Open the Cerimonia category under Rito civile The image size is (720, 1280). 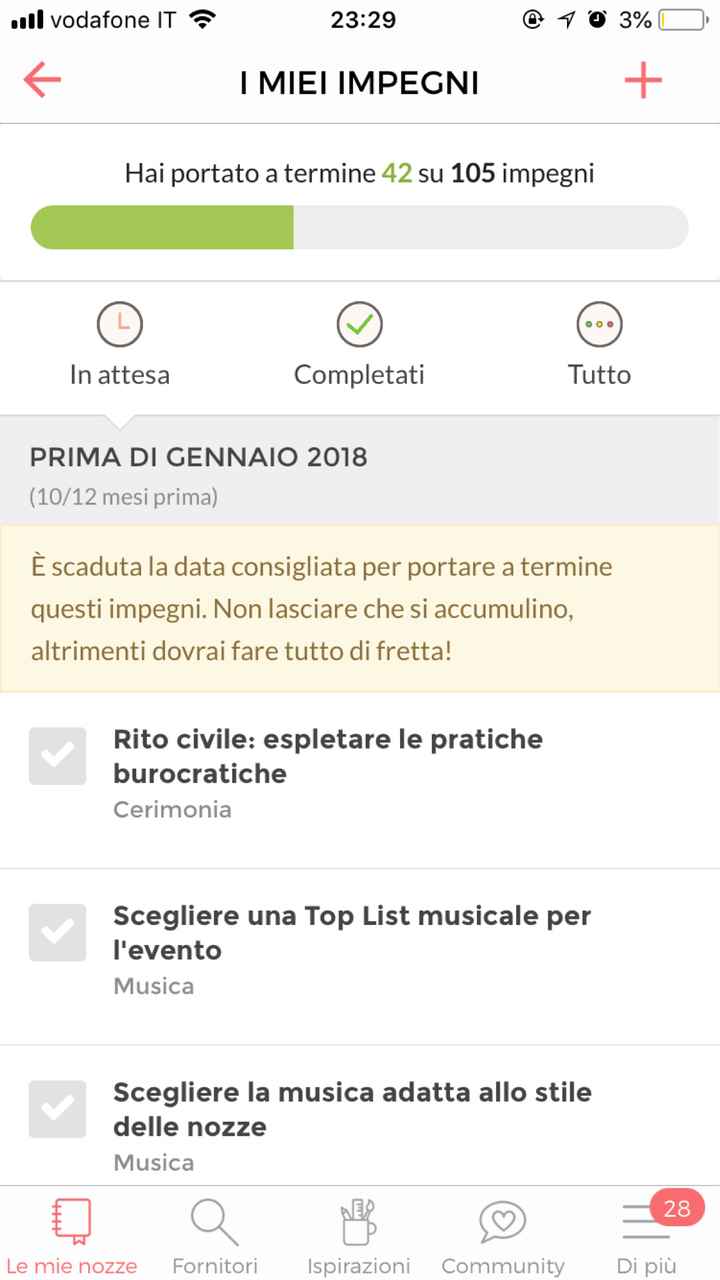[171, 808]
